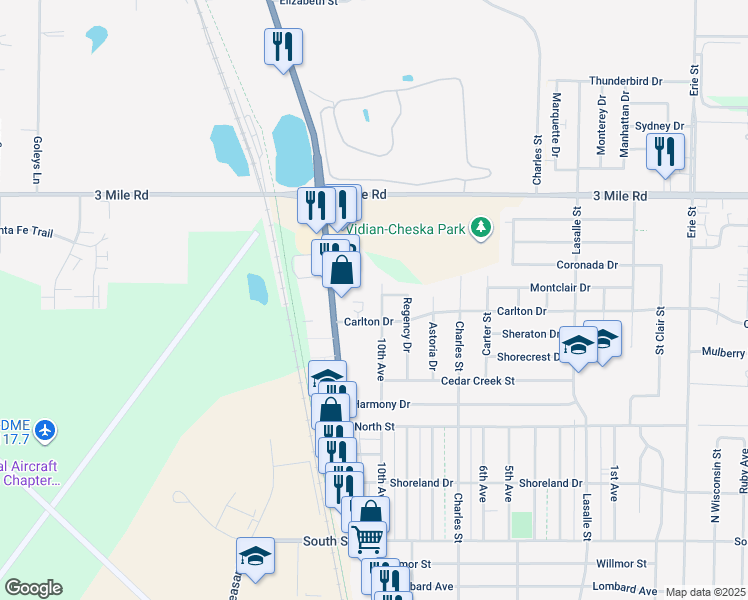
Task: Tap the restaurant marker near Sydney Dr
Action: [665, 154]
